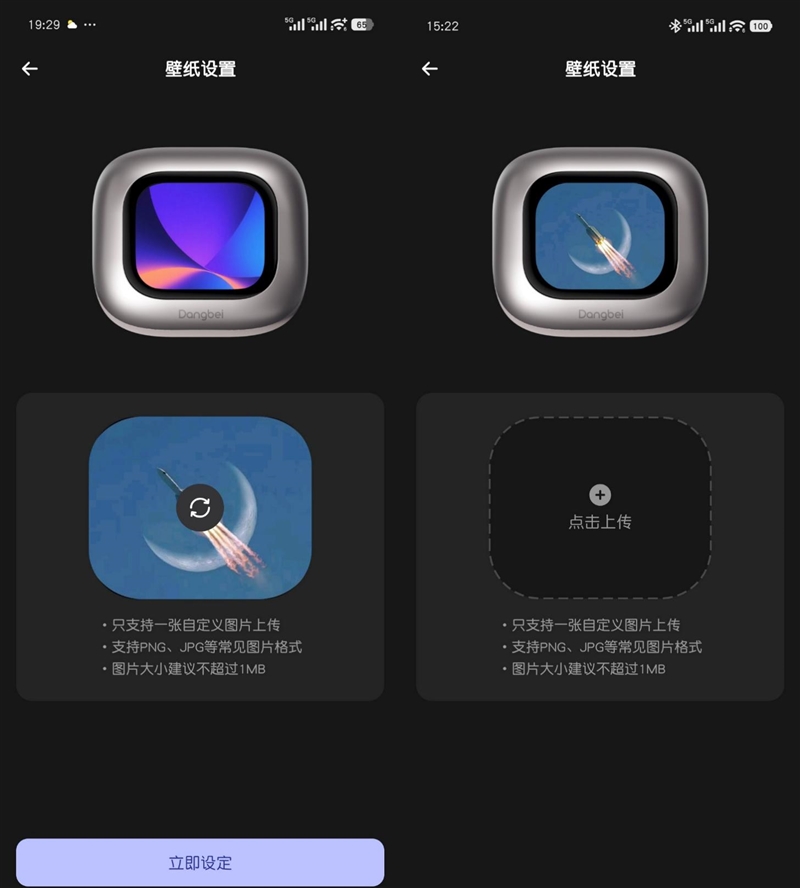Click the 壁纸设置 title on left screen
Screen dimensions: 800x888
pos(199,69)
